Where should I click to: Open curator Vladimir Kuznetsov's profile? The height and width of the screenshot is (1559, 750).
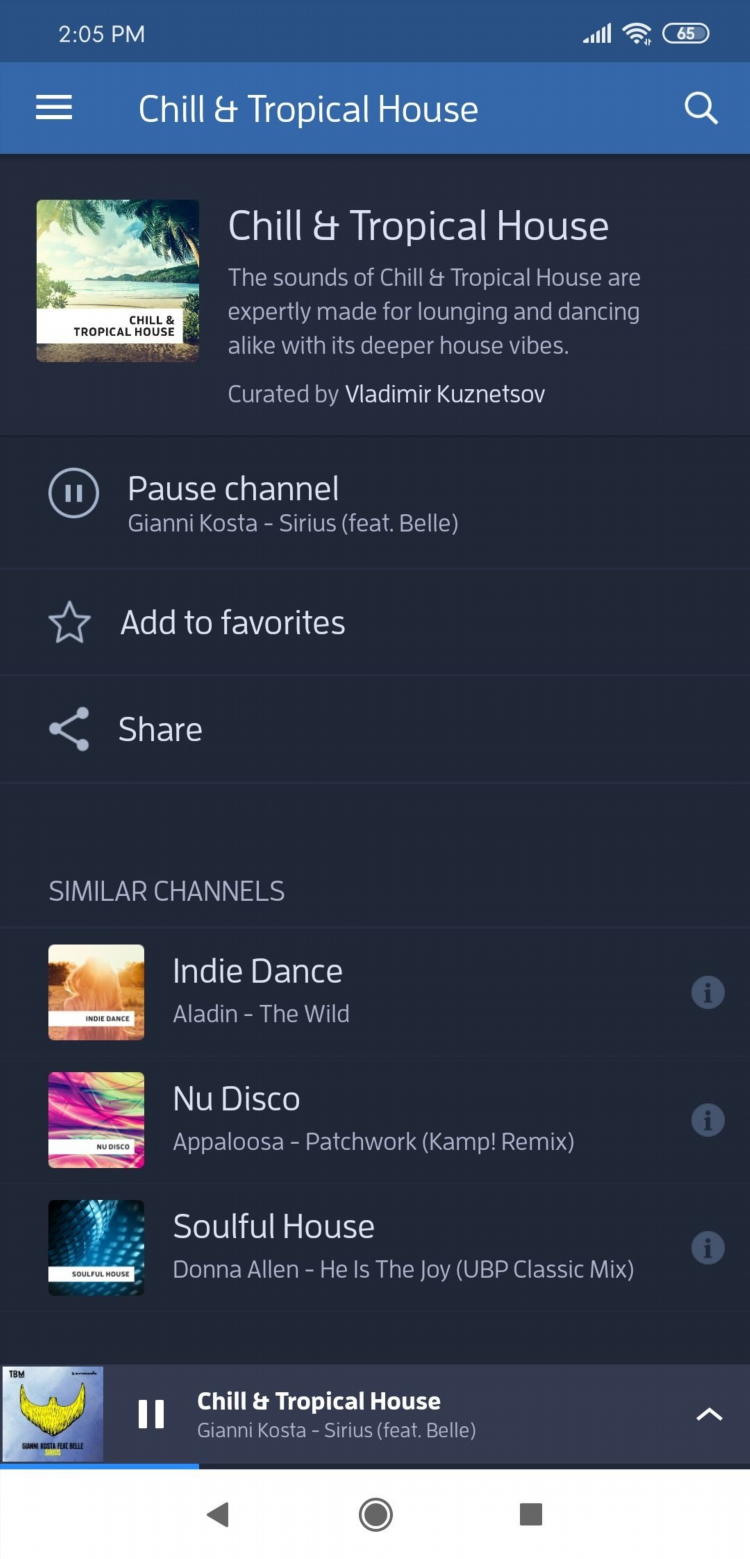[x=445, y=394]
